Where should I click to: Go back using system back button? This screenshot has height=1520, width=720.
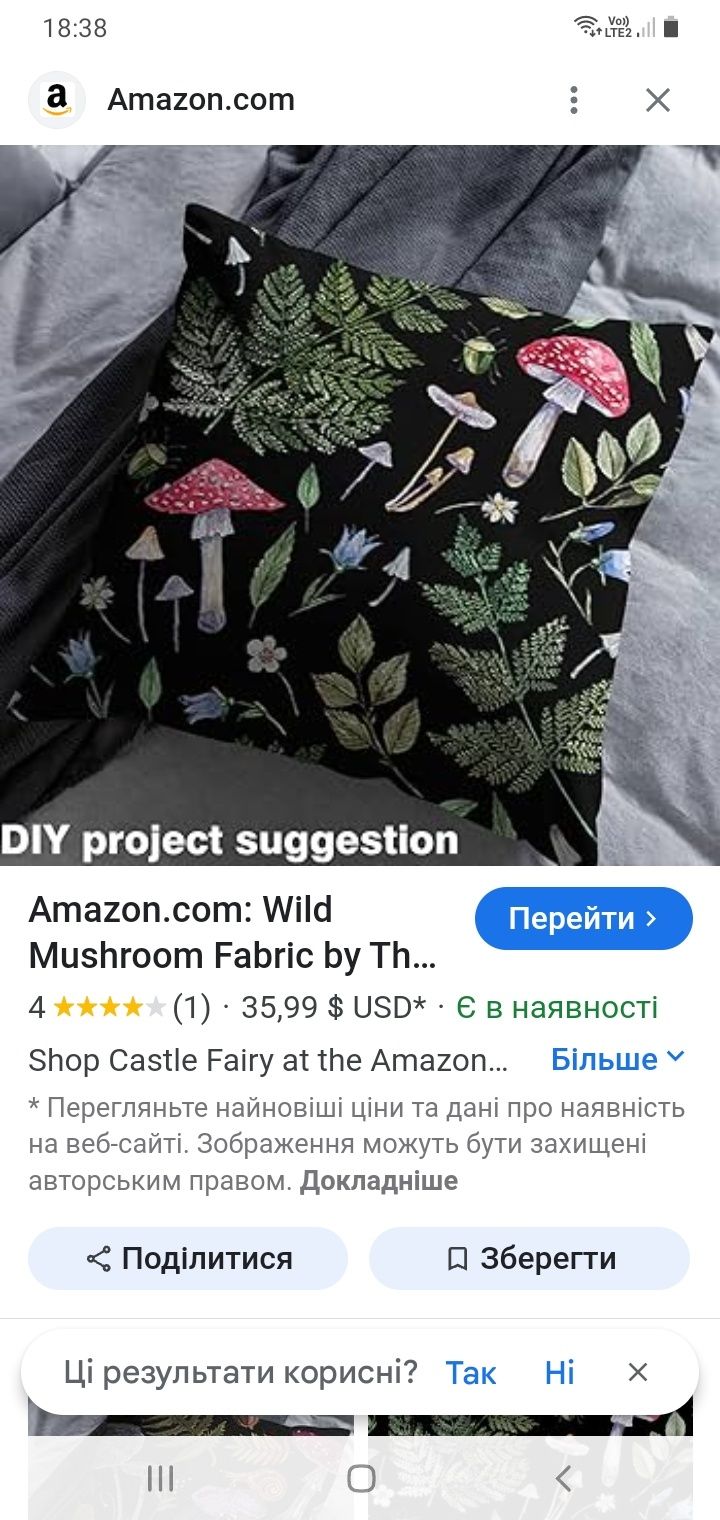pyautogui.click(x=563, y=1478)
